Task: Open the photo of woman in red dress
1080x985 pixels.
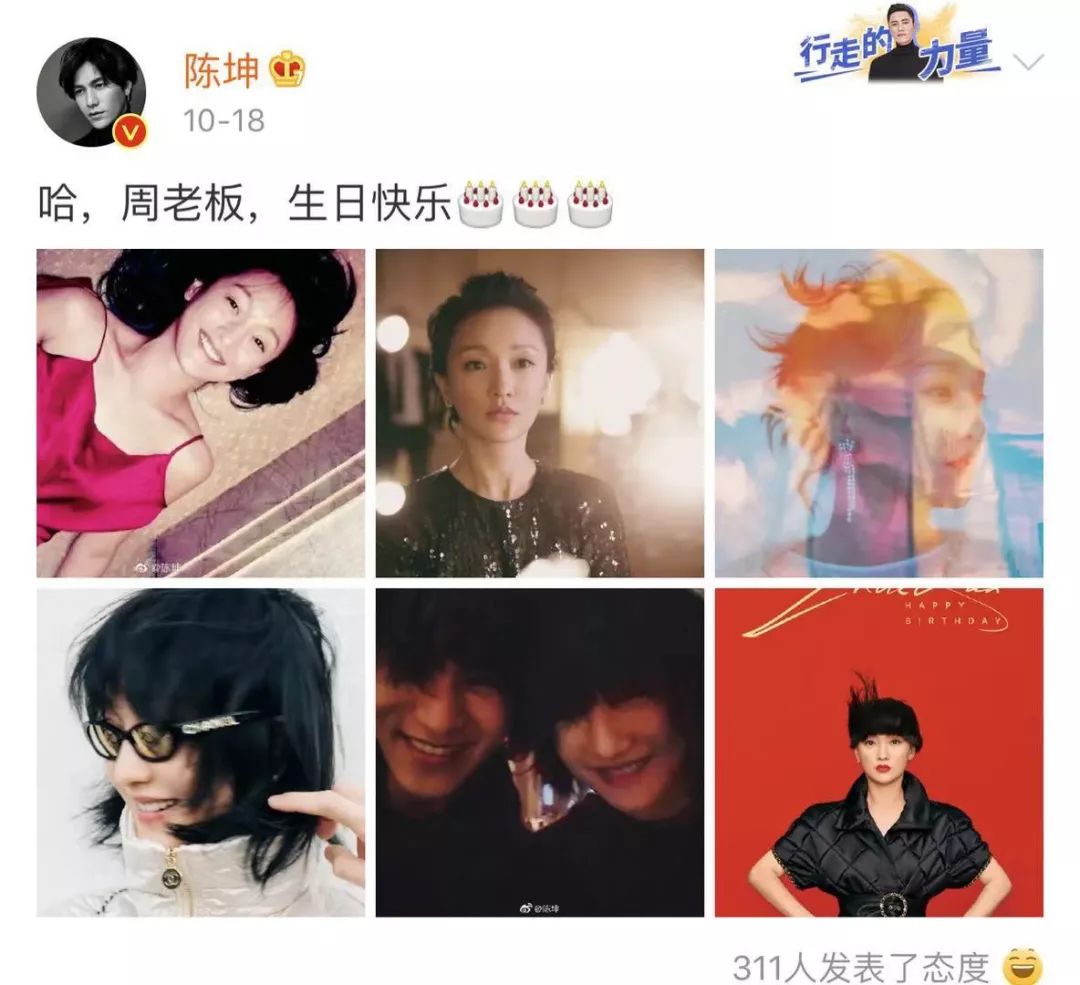Action: (200, 413)
